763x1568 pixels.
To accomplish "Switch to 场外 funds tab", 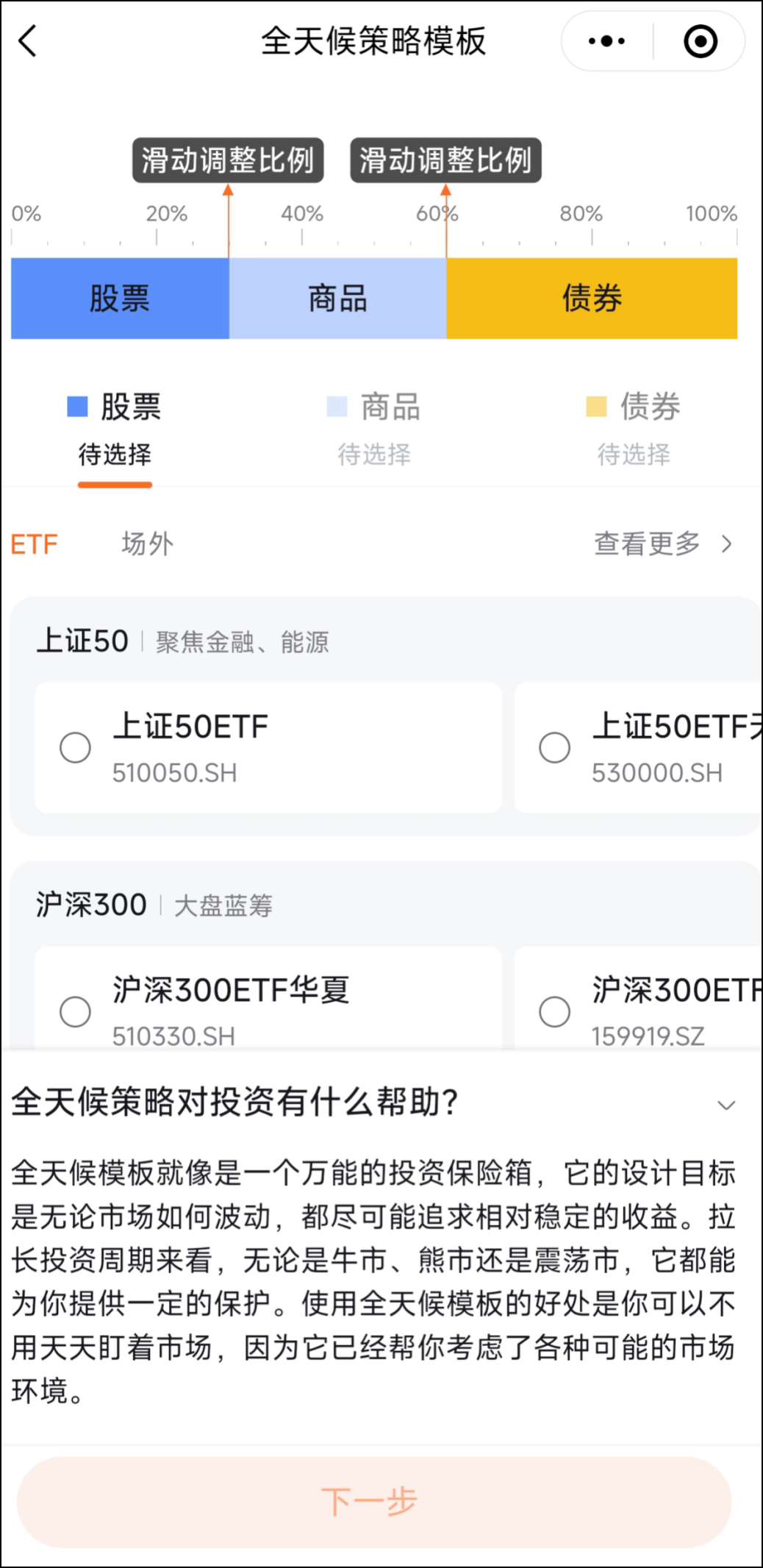I will pos(147,544).
